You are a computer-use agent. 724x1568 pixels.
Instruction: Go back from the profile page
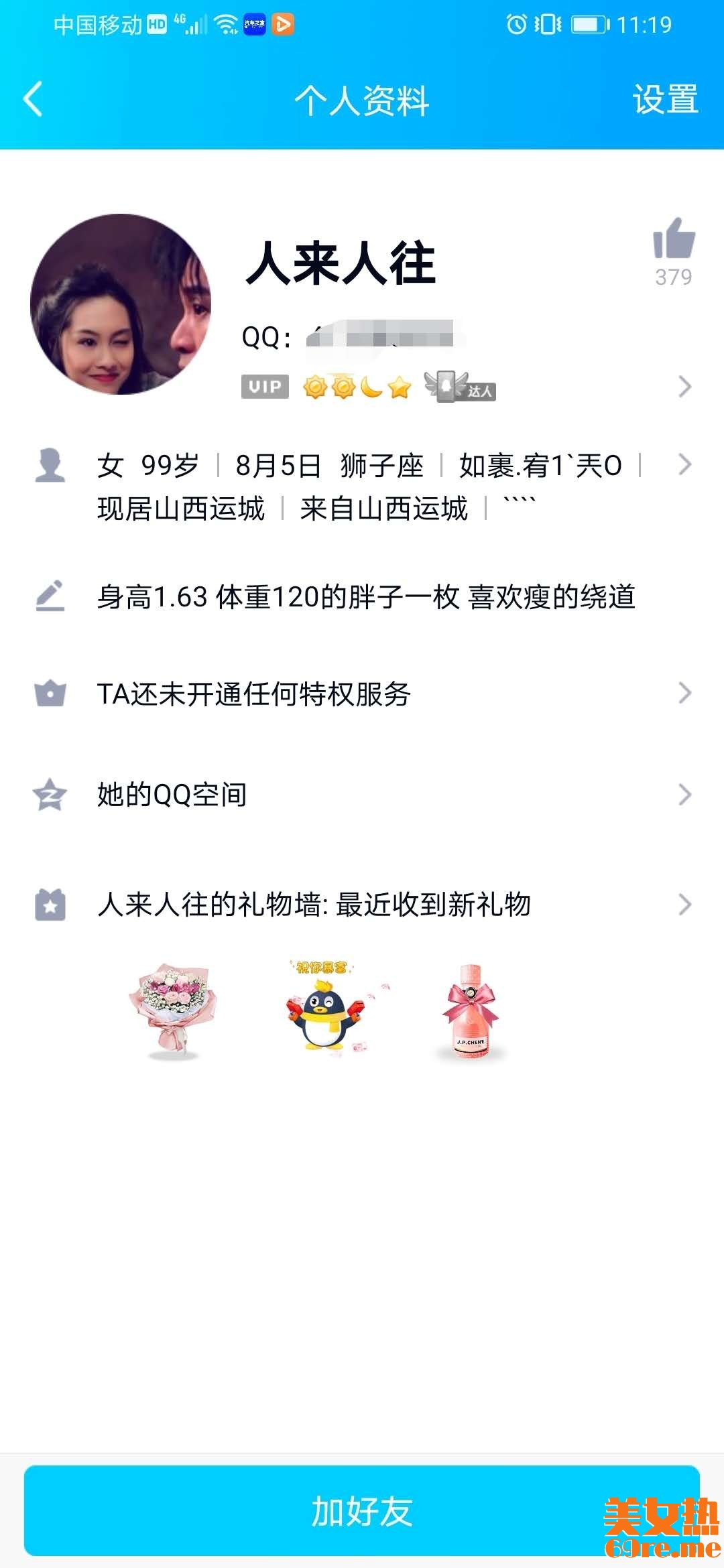point(34,99)
